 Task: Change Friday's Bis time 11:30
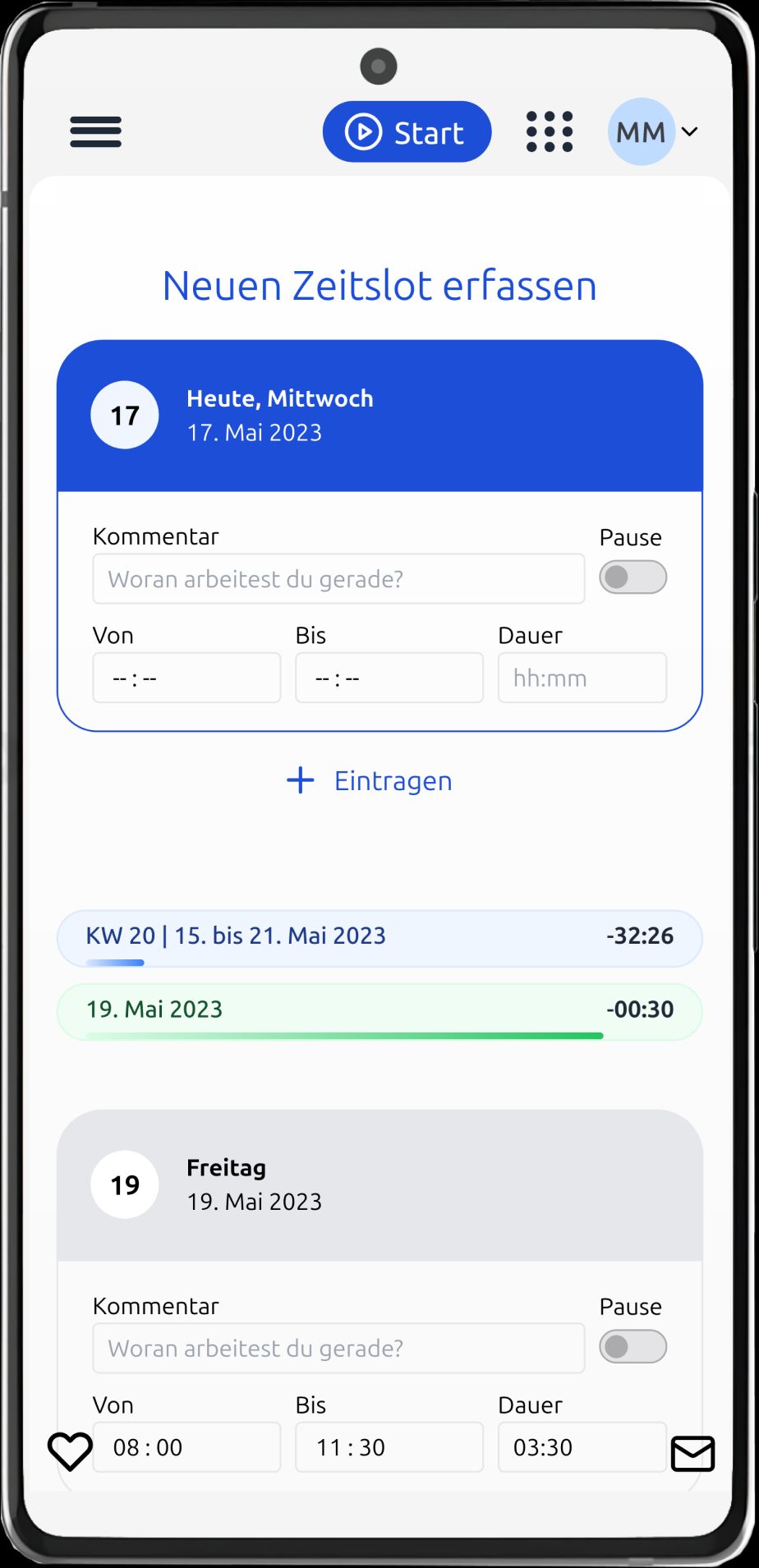tap(389, 1447)
